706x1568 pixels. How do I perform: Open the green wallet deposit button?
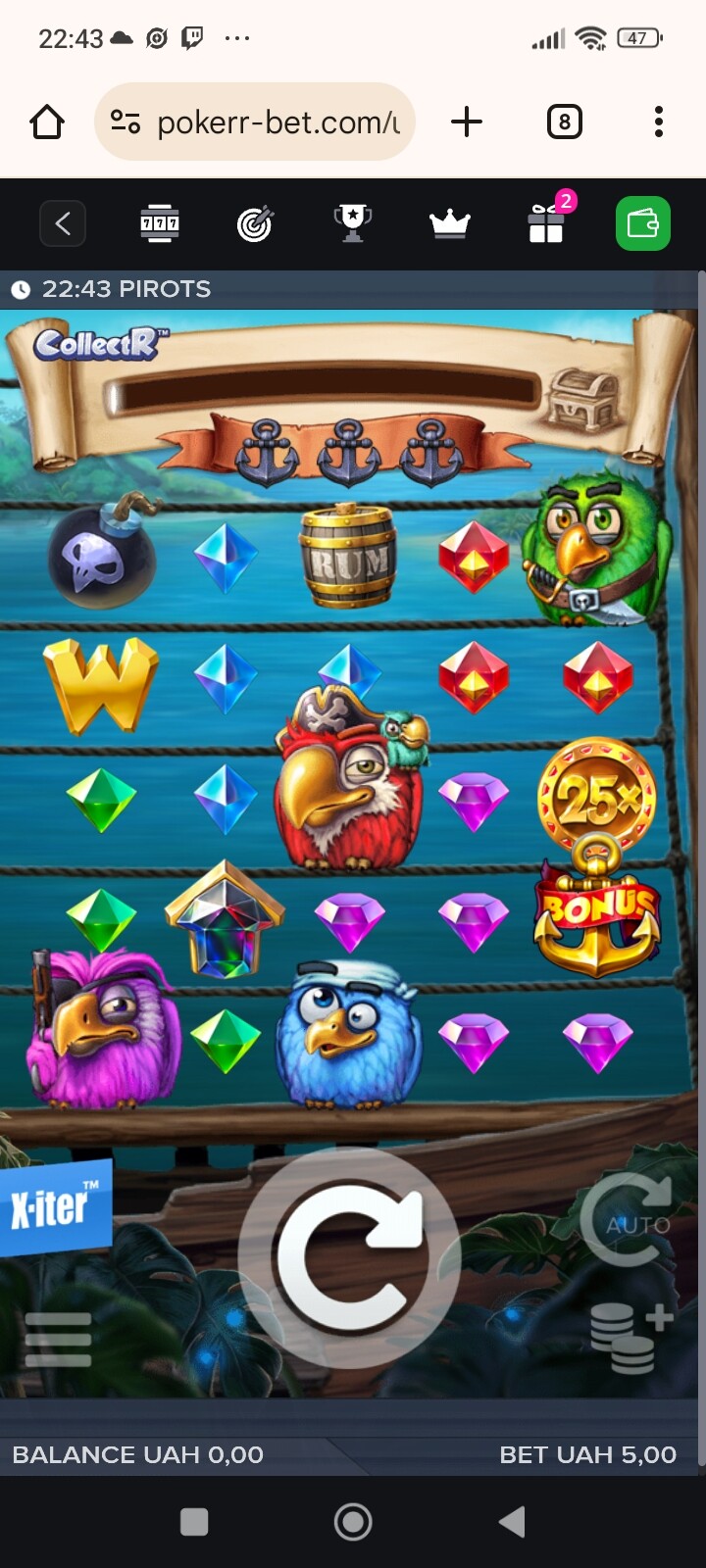point(642,223)
